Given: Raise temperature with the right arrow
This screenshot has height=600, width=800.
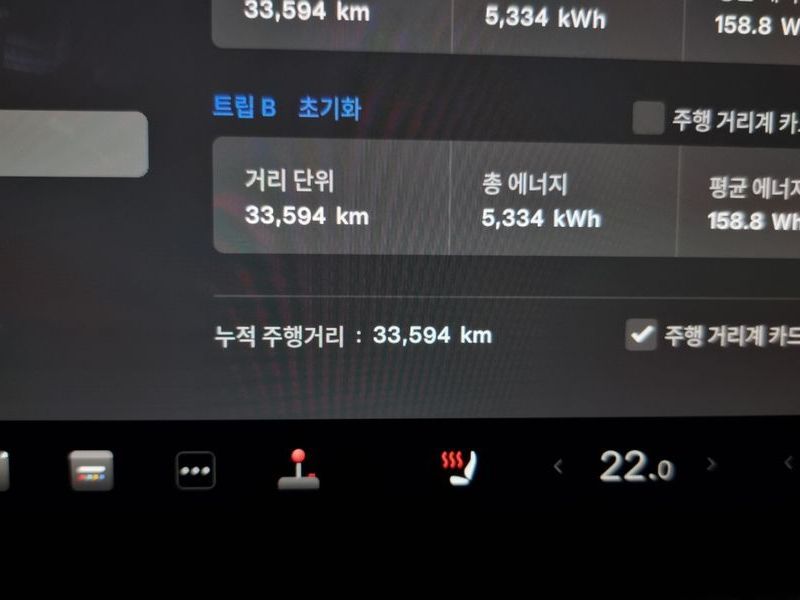Looking at the screenshot, I should (711, 465).
